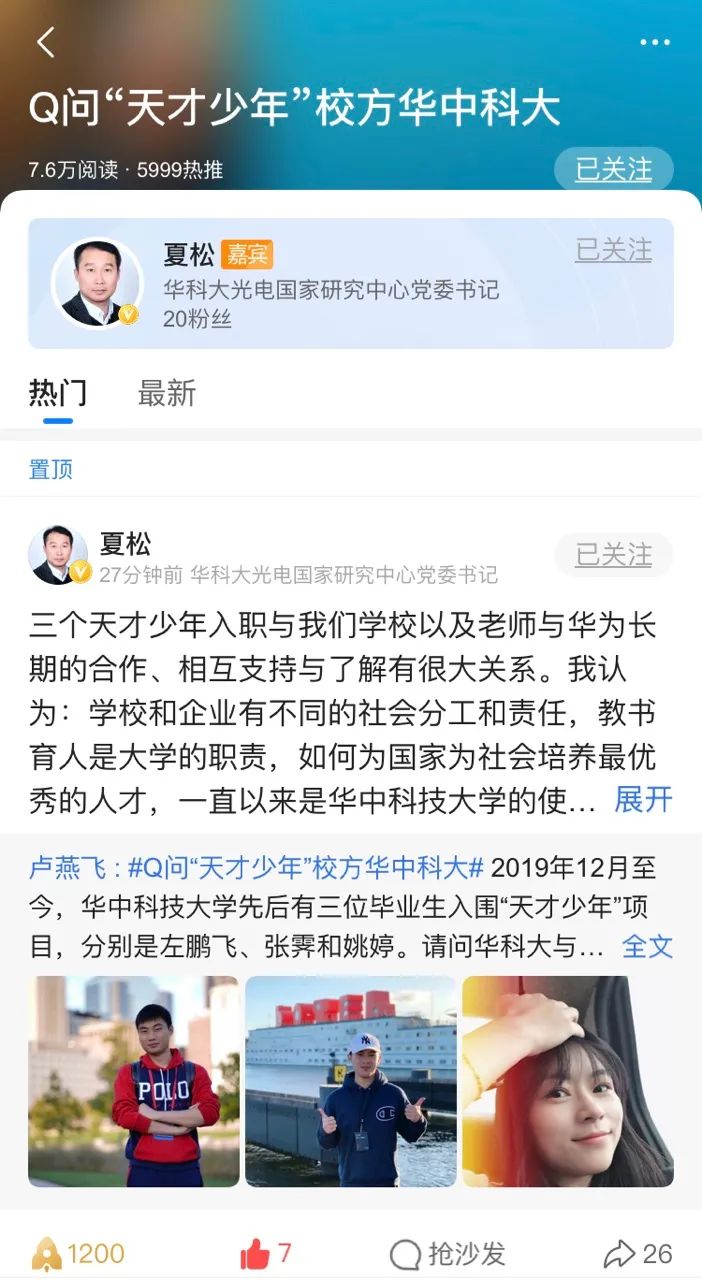
Task: View the photo of the thumbs-up man
Action: [x=351, y=1081]
